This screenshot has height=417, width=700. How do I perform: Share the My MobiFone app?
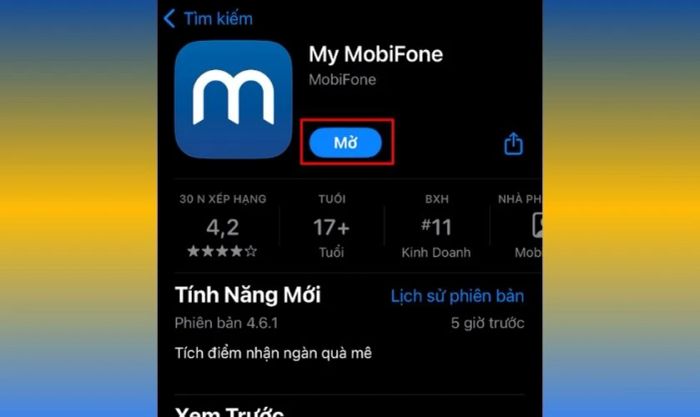click(x=513, y=144)
